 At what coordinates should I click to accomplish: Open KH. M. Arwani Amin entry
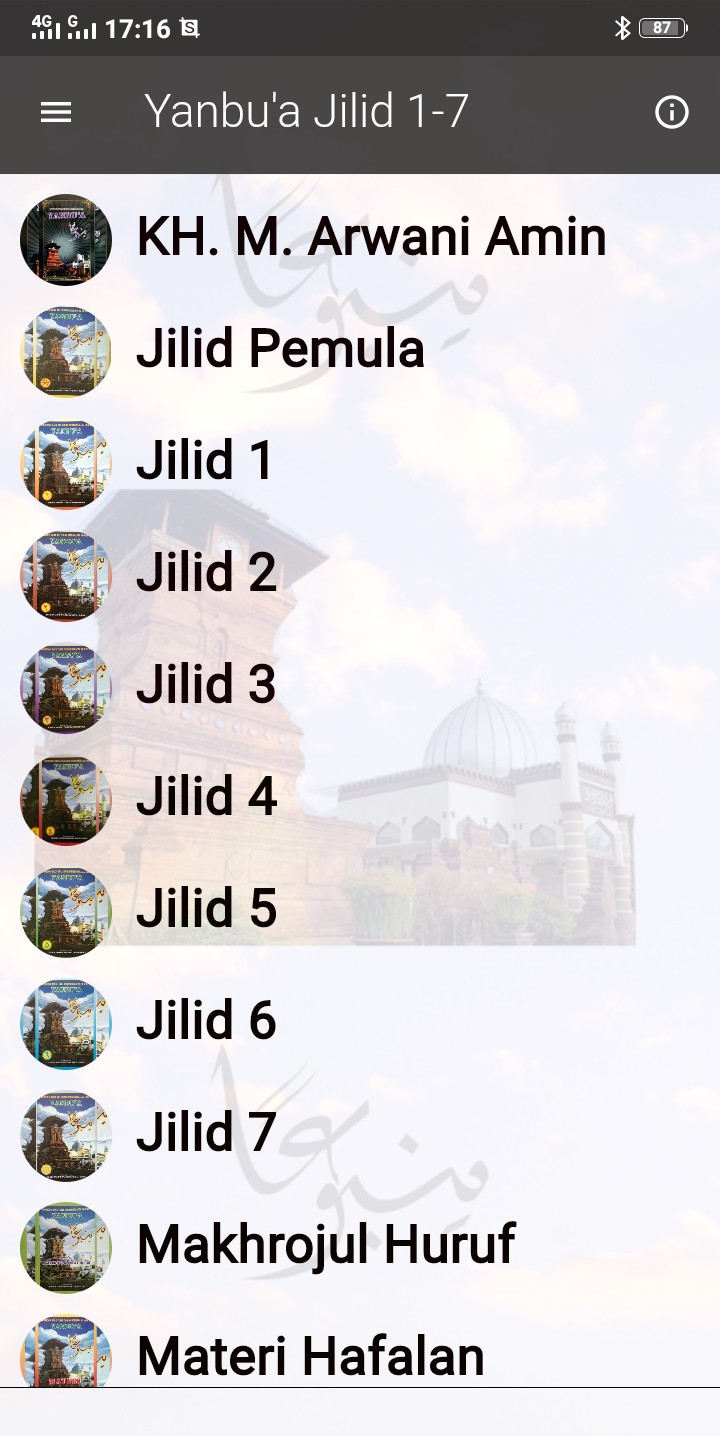click(x=370, y=238)
